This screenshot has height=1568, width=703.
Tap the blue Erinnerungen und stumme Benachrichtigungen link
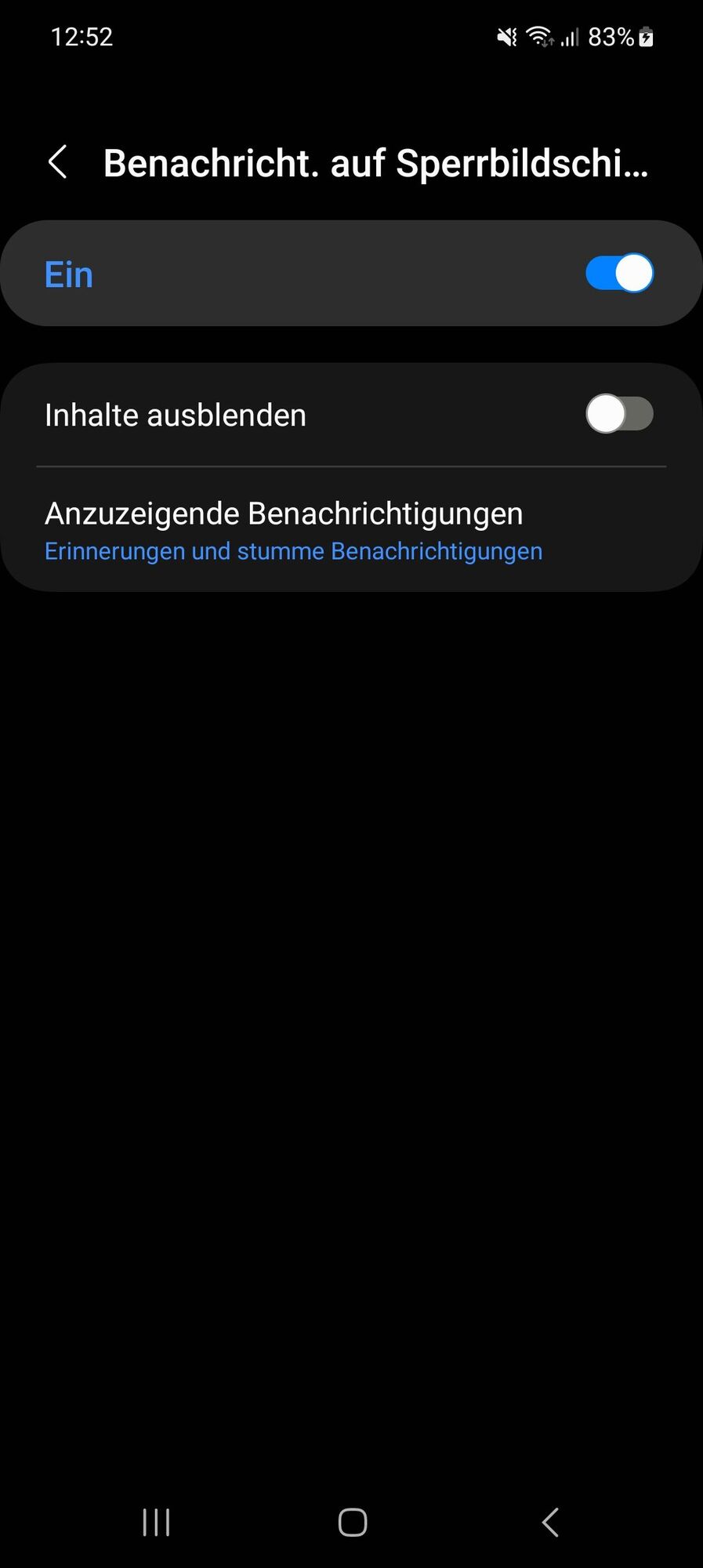[x=293, y=550]
